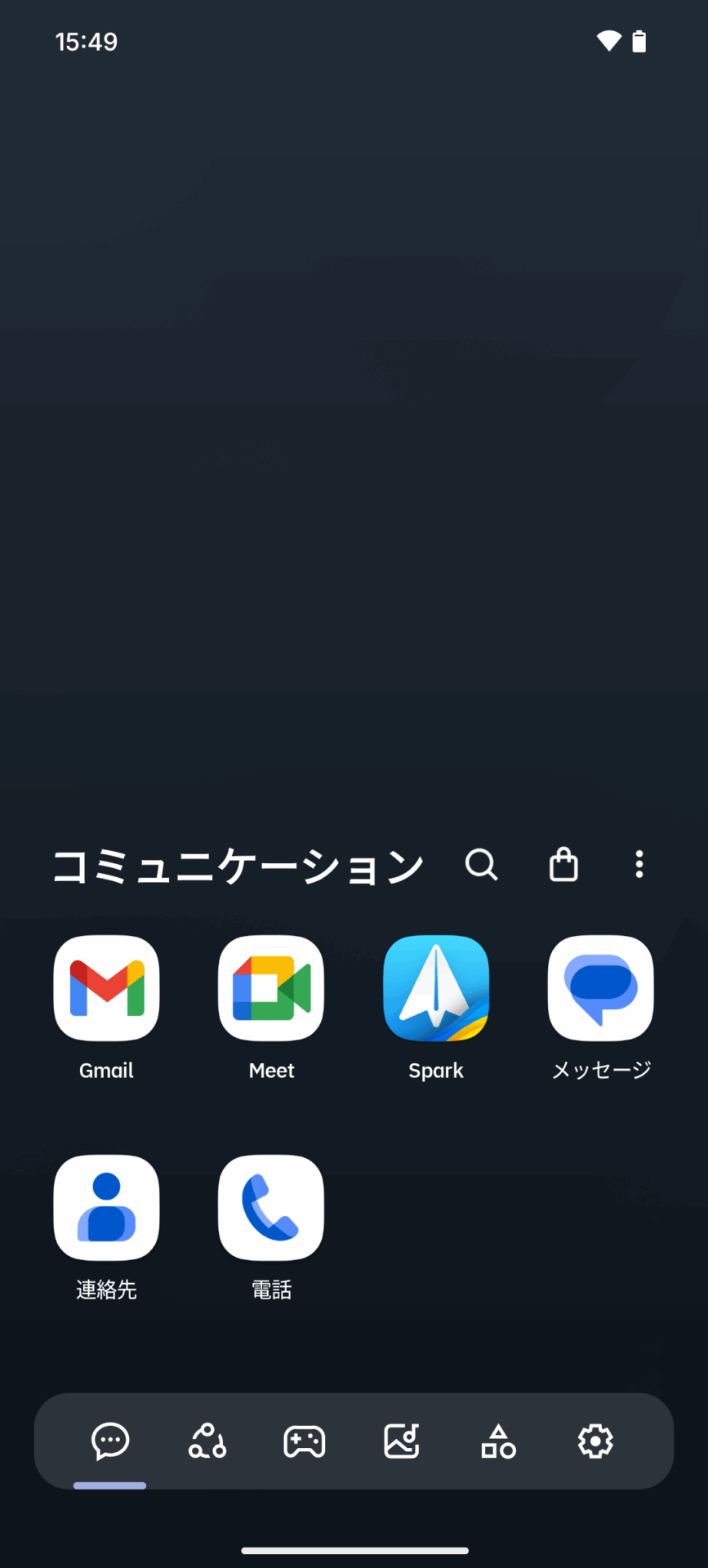Switch to the photos and media category tab

coord(402,1441)
